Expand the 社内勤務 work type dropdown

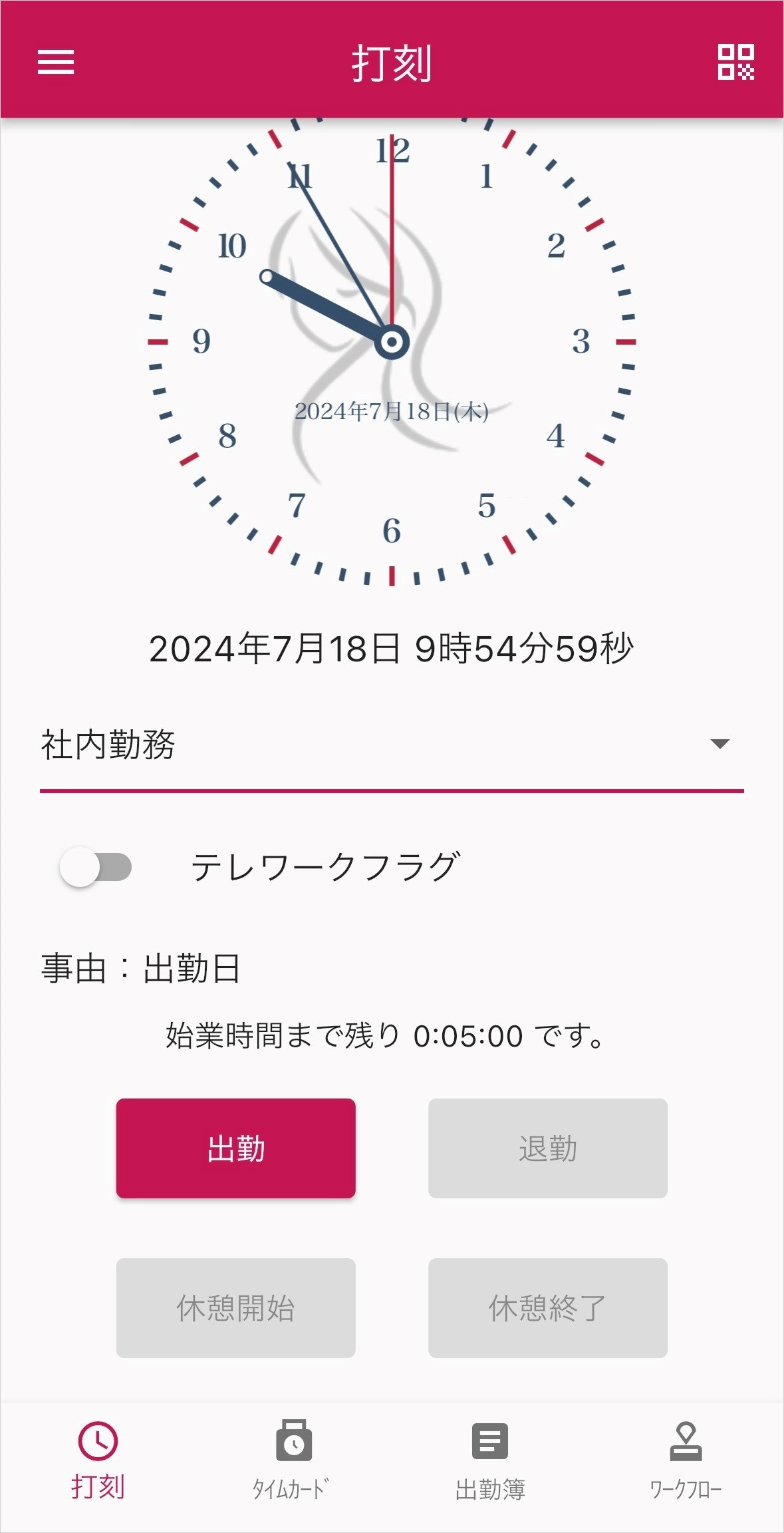click(392, 745)
